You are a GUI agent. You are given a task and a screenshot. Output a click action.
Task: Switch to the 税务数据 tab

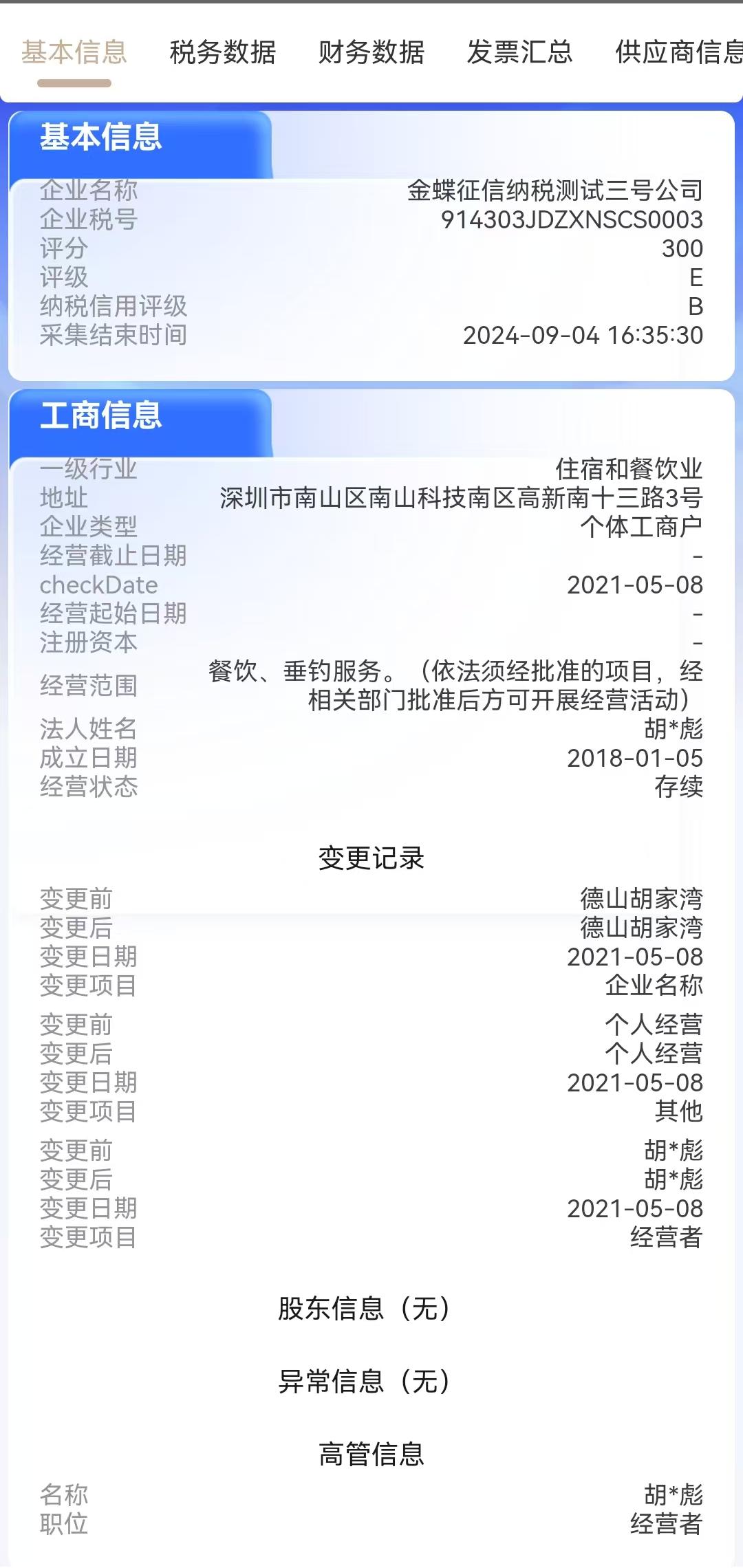click(223, 52)
